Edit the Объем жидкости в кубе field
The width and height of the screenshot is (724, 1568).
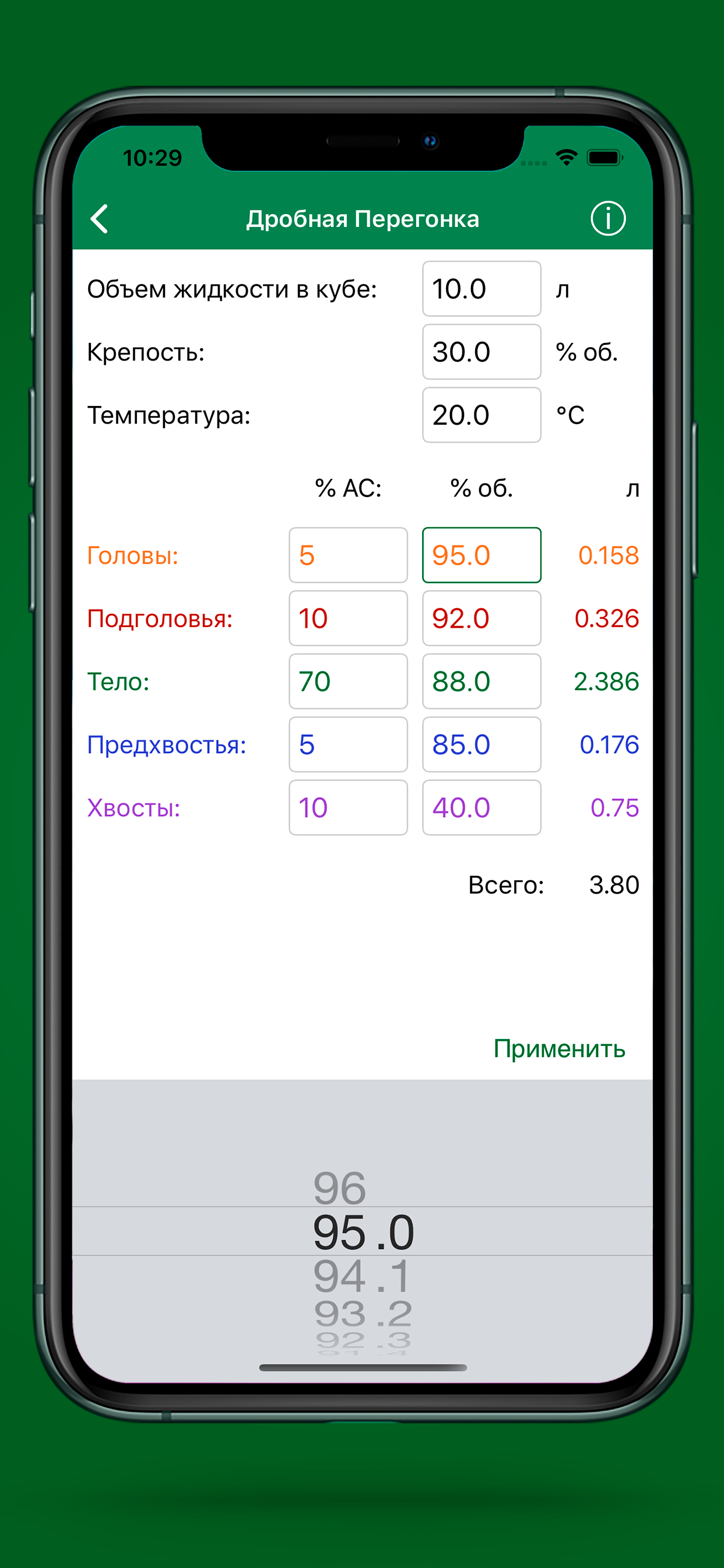[482, 290]
